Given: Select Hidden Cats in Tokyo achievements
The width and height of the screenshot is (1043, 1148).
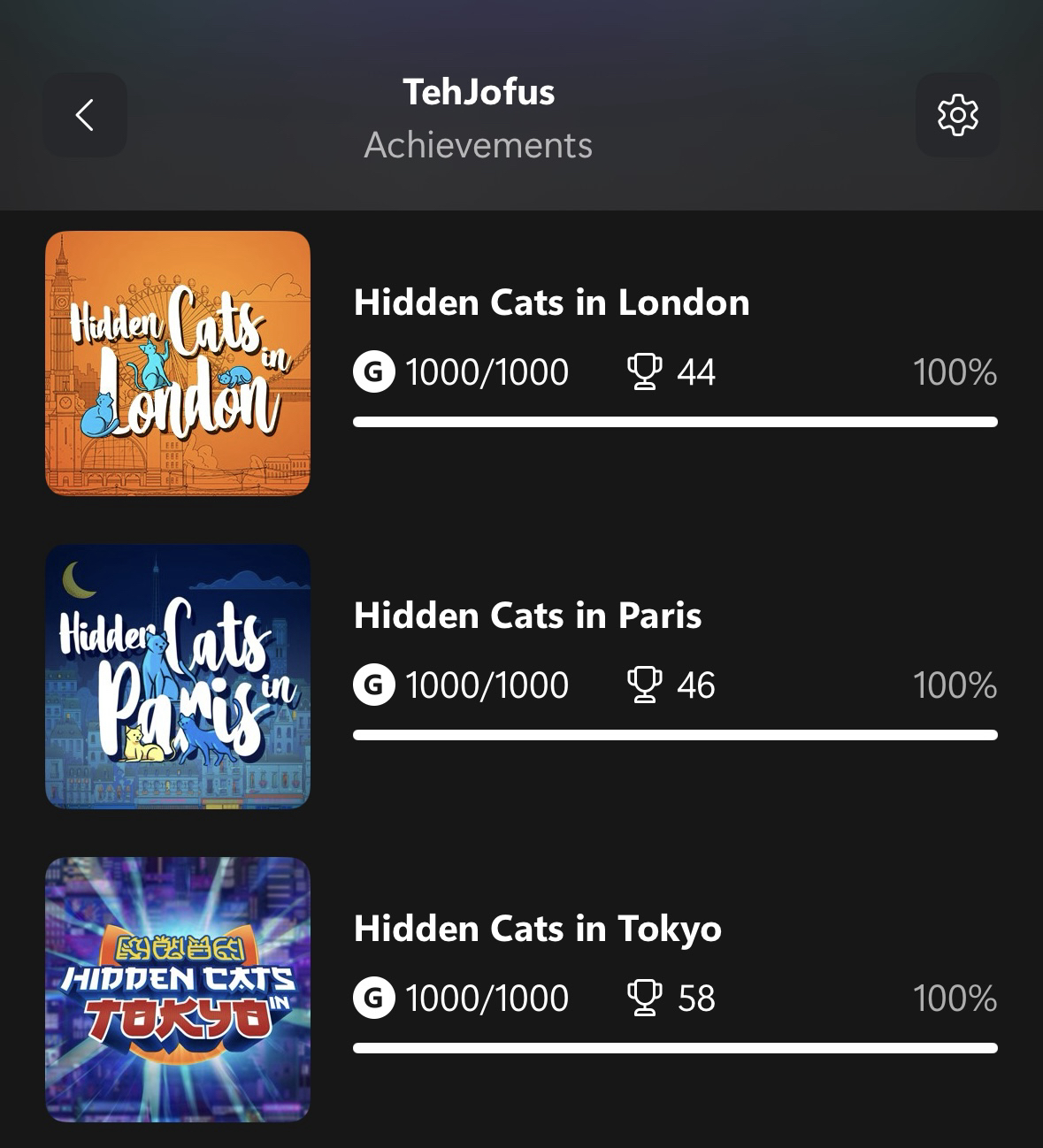Looking at the screenshot, I should tap(537, 929).
